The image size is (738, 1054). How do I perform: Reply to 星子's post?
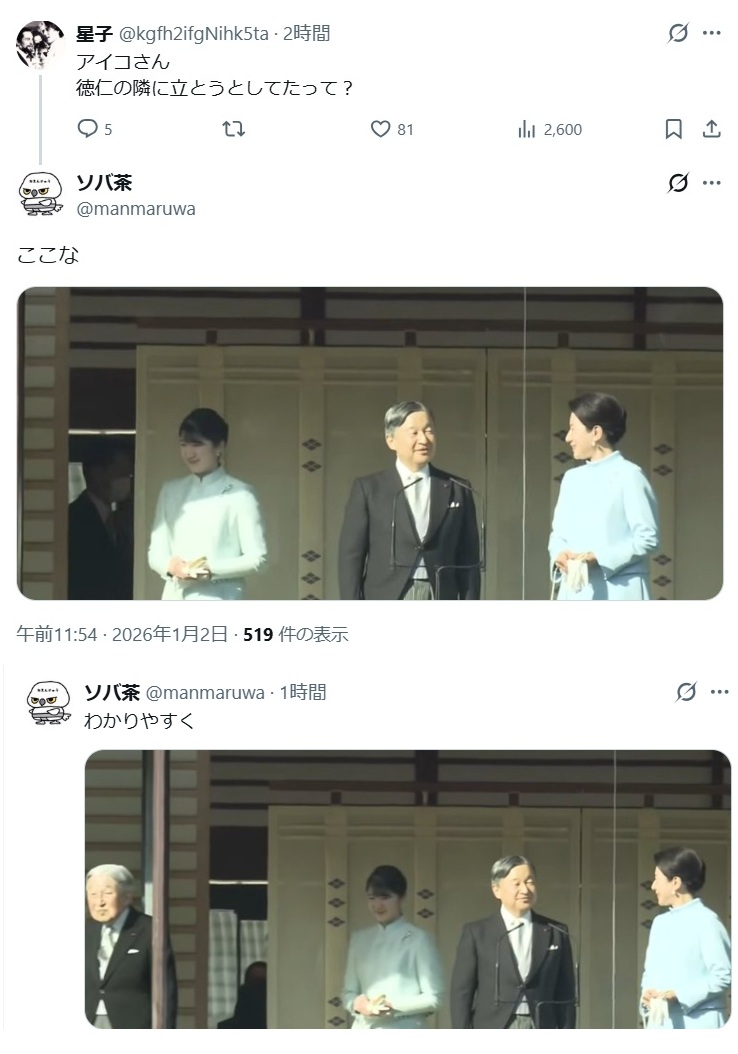(x=88, y=129)
